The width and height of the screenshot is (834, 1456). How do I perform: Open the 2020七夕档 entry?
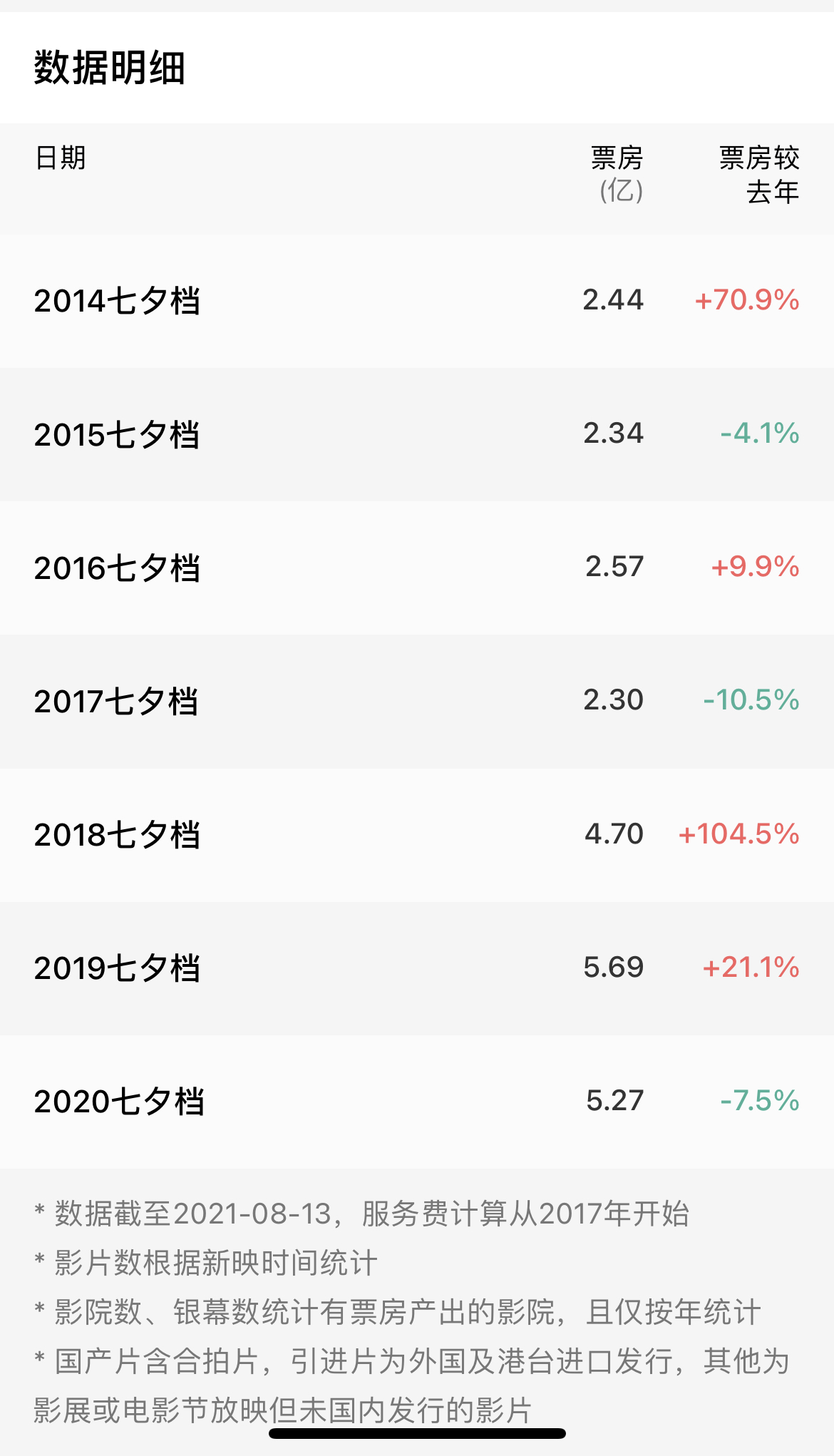119,1101
